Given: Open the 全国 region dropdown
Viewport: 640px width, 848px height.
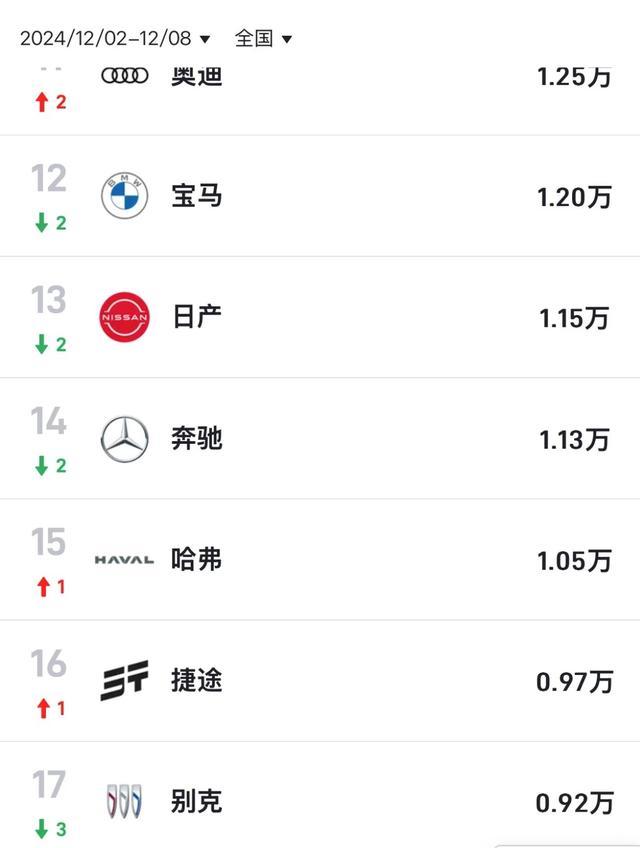Looking at the screenshot, I should [263, 38].
